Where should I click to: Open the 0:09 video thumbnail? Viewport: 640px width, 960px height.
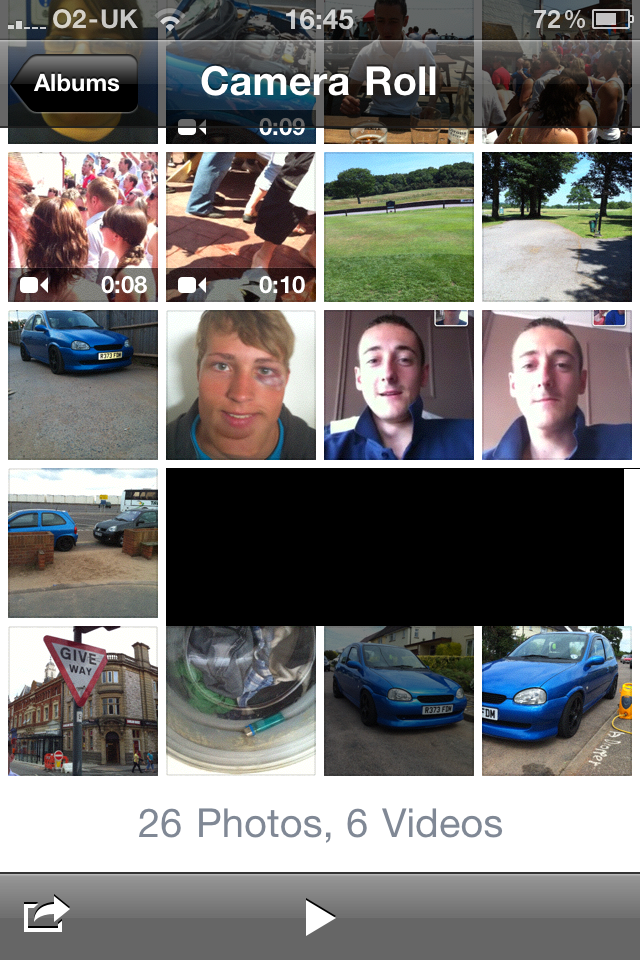[241, 135]
